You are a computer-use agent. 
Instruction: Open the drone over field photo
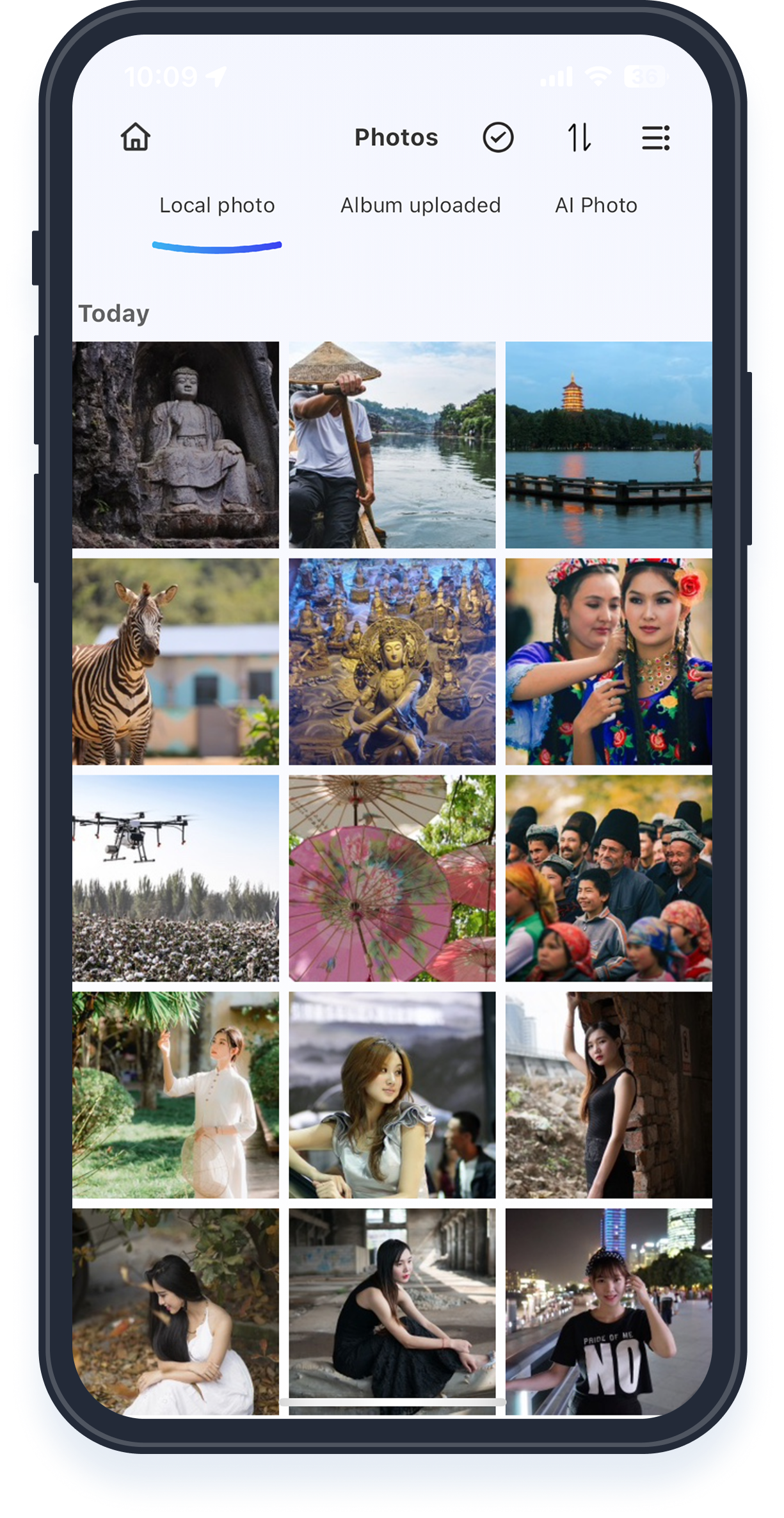(175, 878)
